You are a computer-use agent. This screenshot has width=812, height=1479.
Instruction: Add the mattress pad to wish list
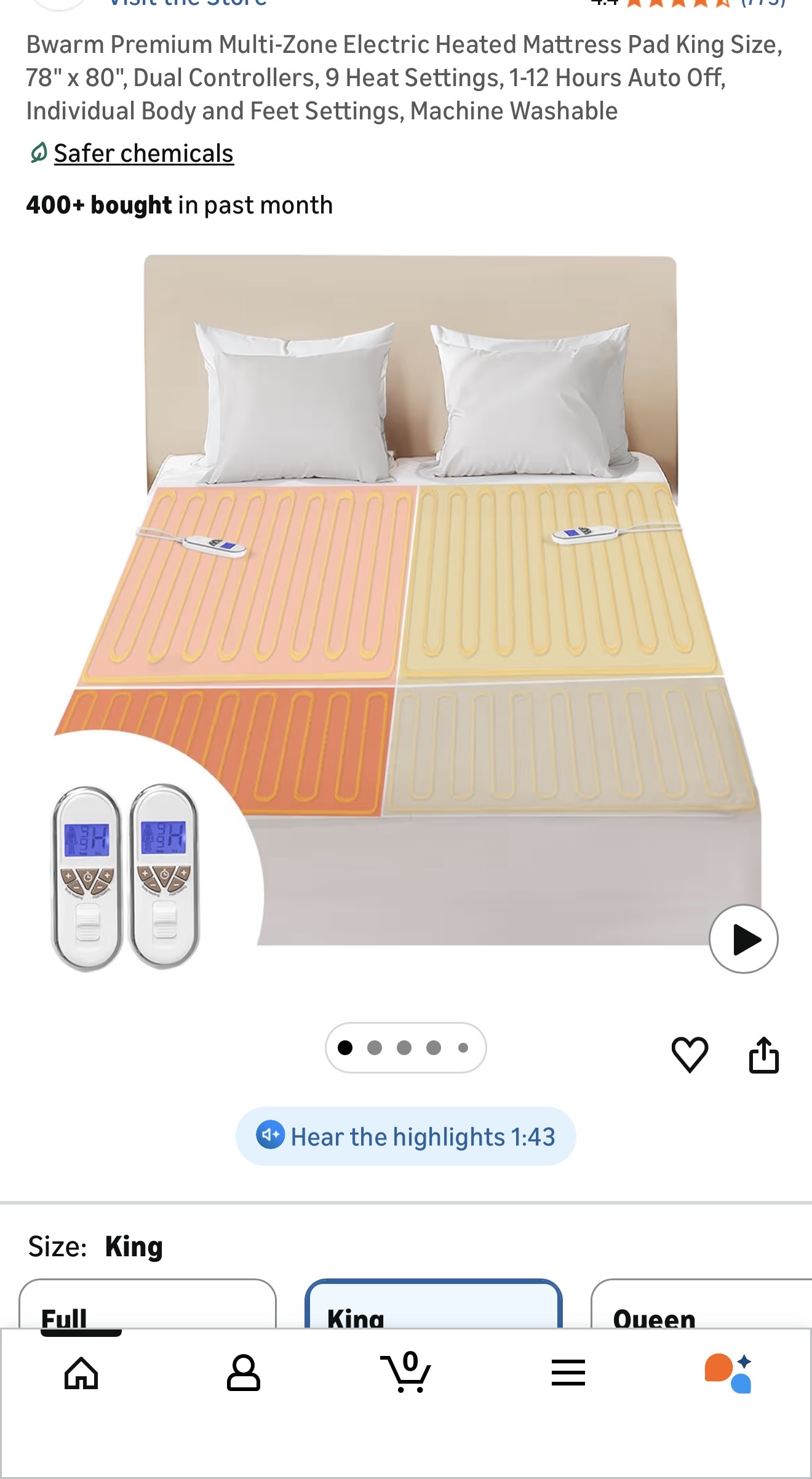(x=690, y=1054)
